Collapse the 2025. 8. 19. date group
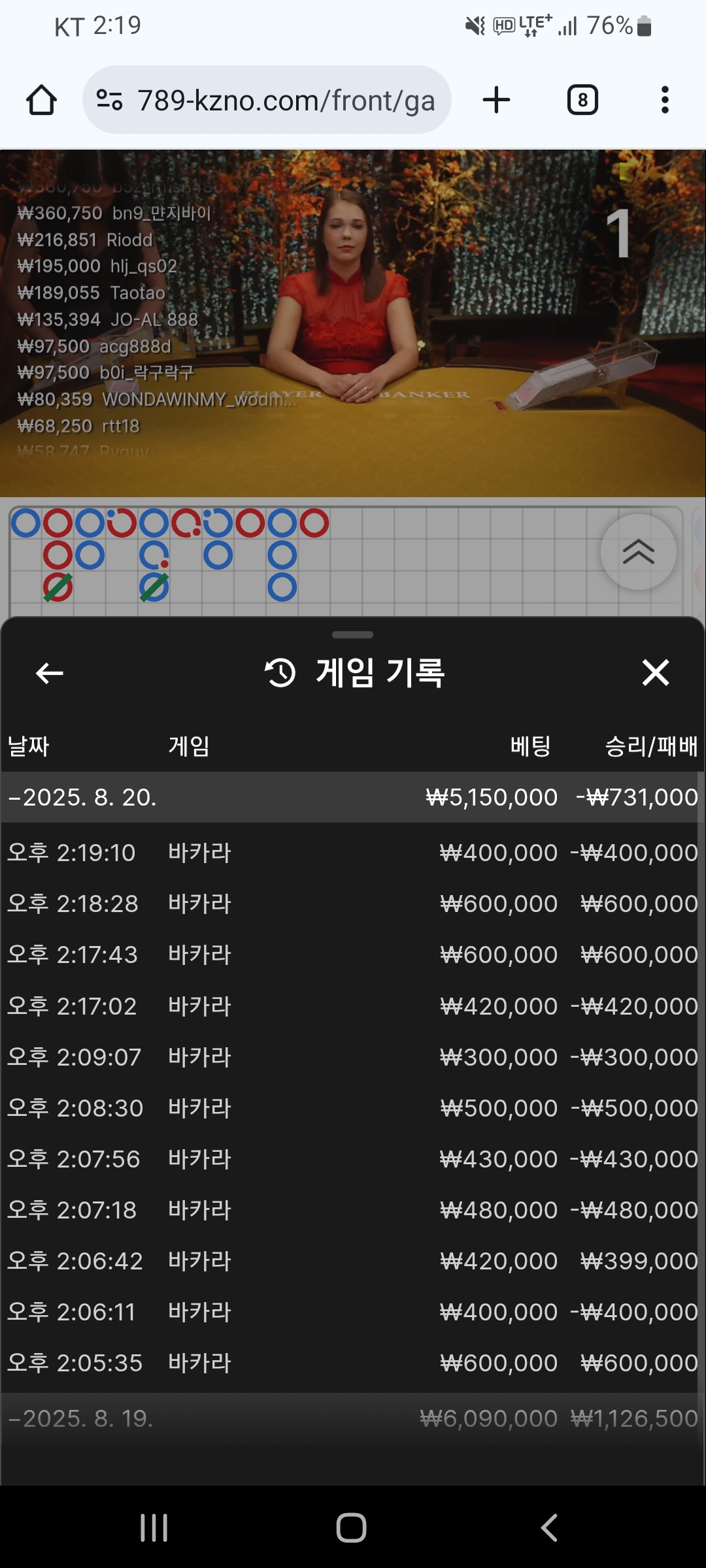 click(81, 1418)
